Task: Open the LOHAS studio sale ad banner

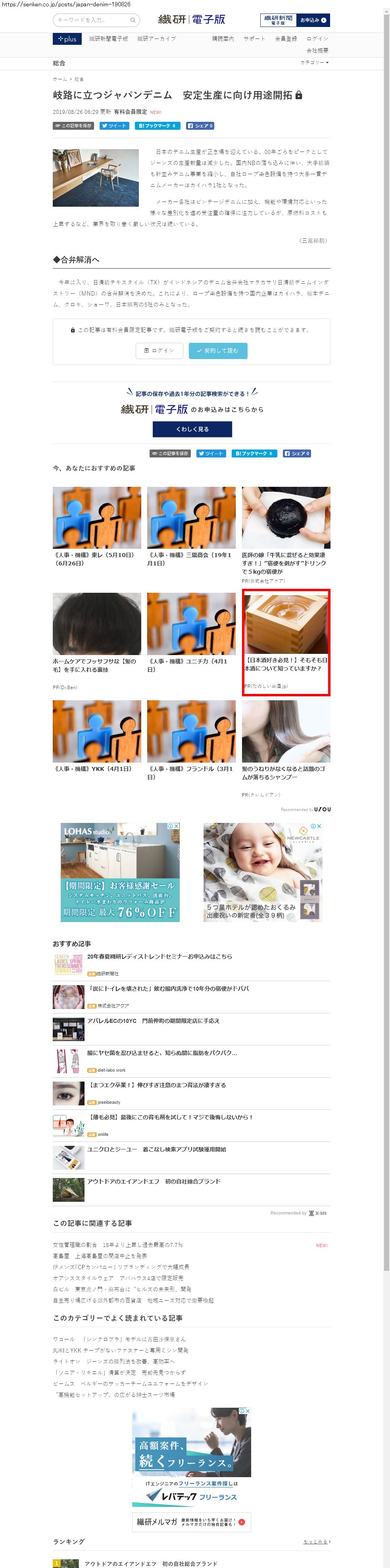Action: [x=121, y=872]
